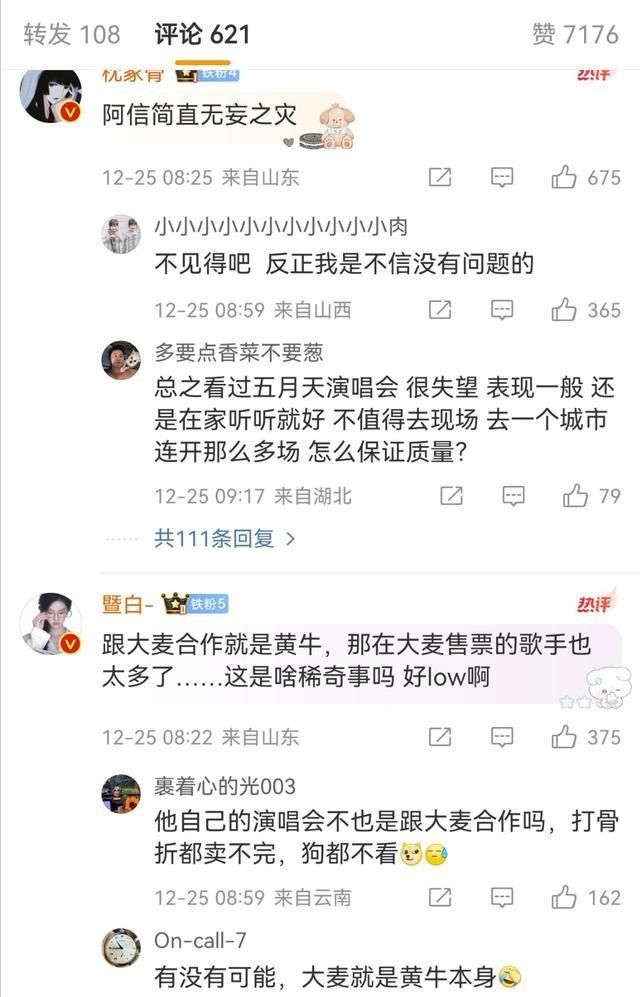The width and height of the screenshot is (640, 997).
Task: Reply to 暨白-'s comment
Action: pos(501,738)
